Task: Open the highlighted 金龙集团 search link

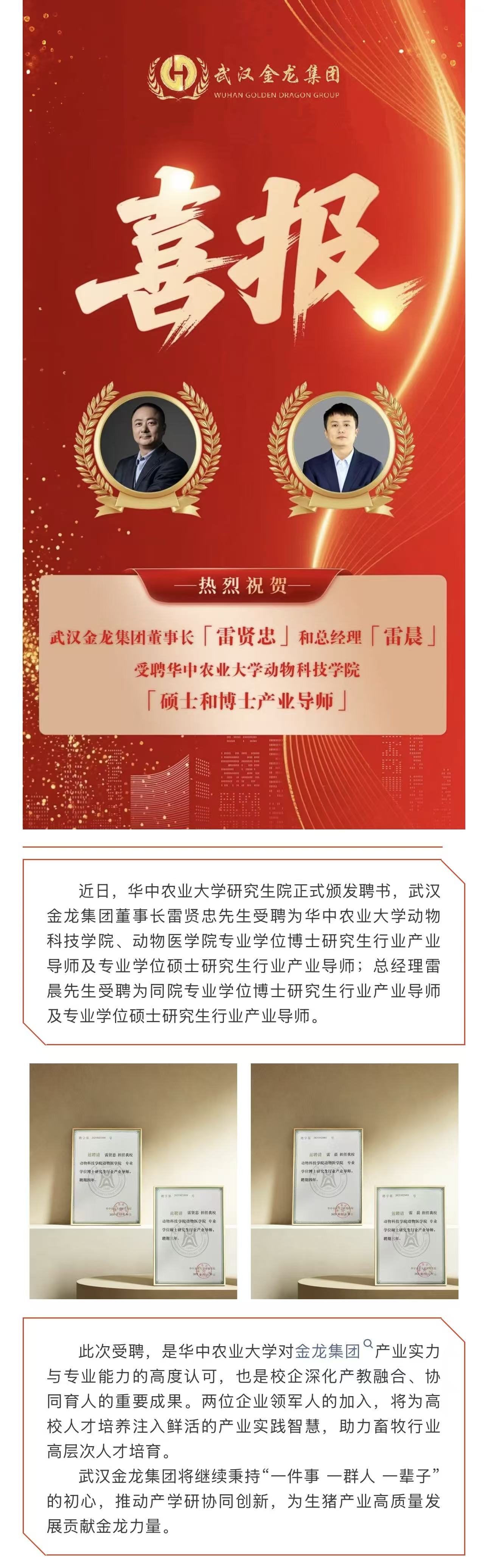Action: click(328, 1351)
